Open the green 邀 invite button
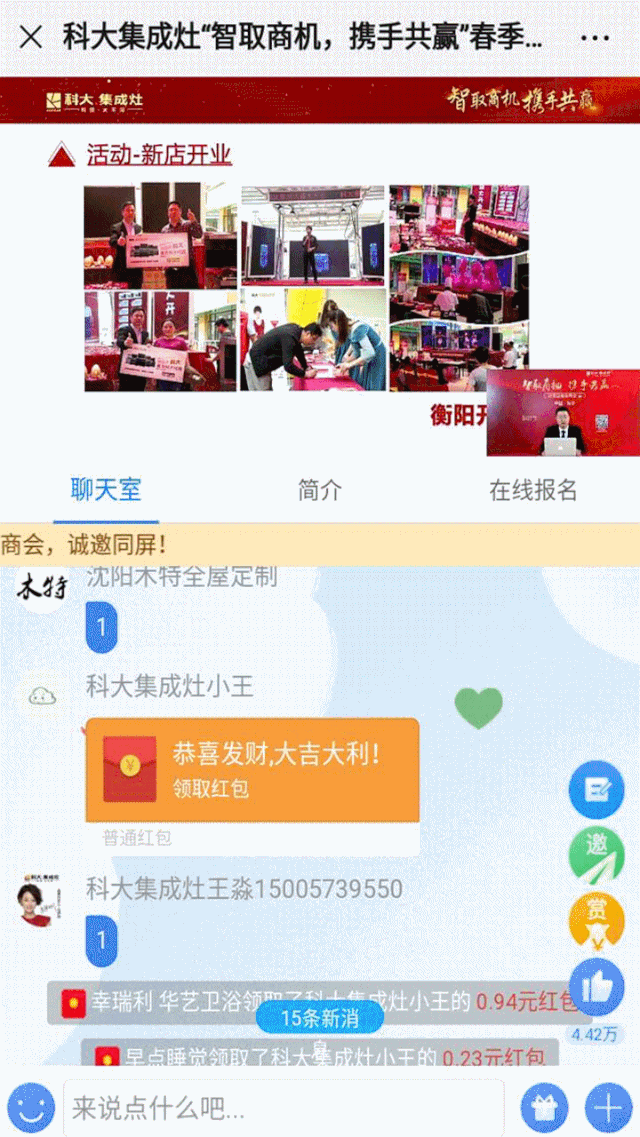Image resolution: width=640 pixels, height=1137 pixels. coord(596,856)
